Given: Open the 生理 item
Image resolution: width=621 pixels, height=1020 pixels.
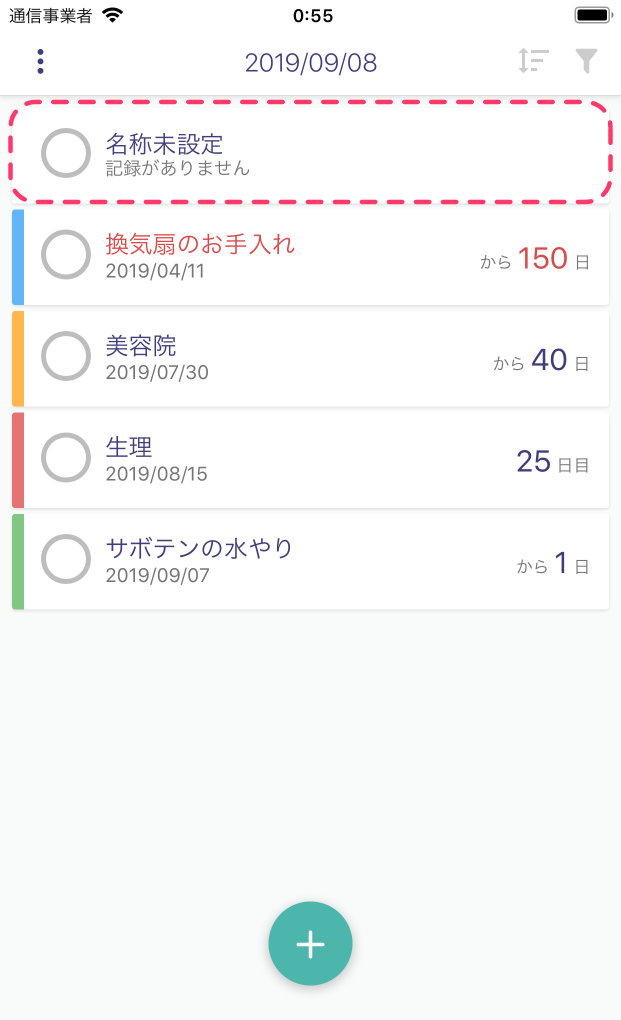Looking at the screenshot, I should (x=310, y=460).
